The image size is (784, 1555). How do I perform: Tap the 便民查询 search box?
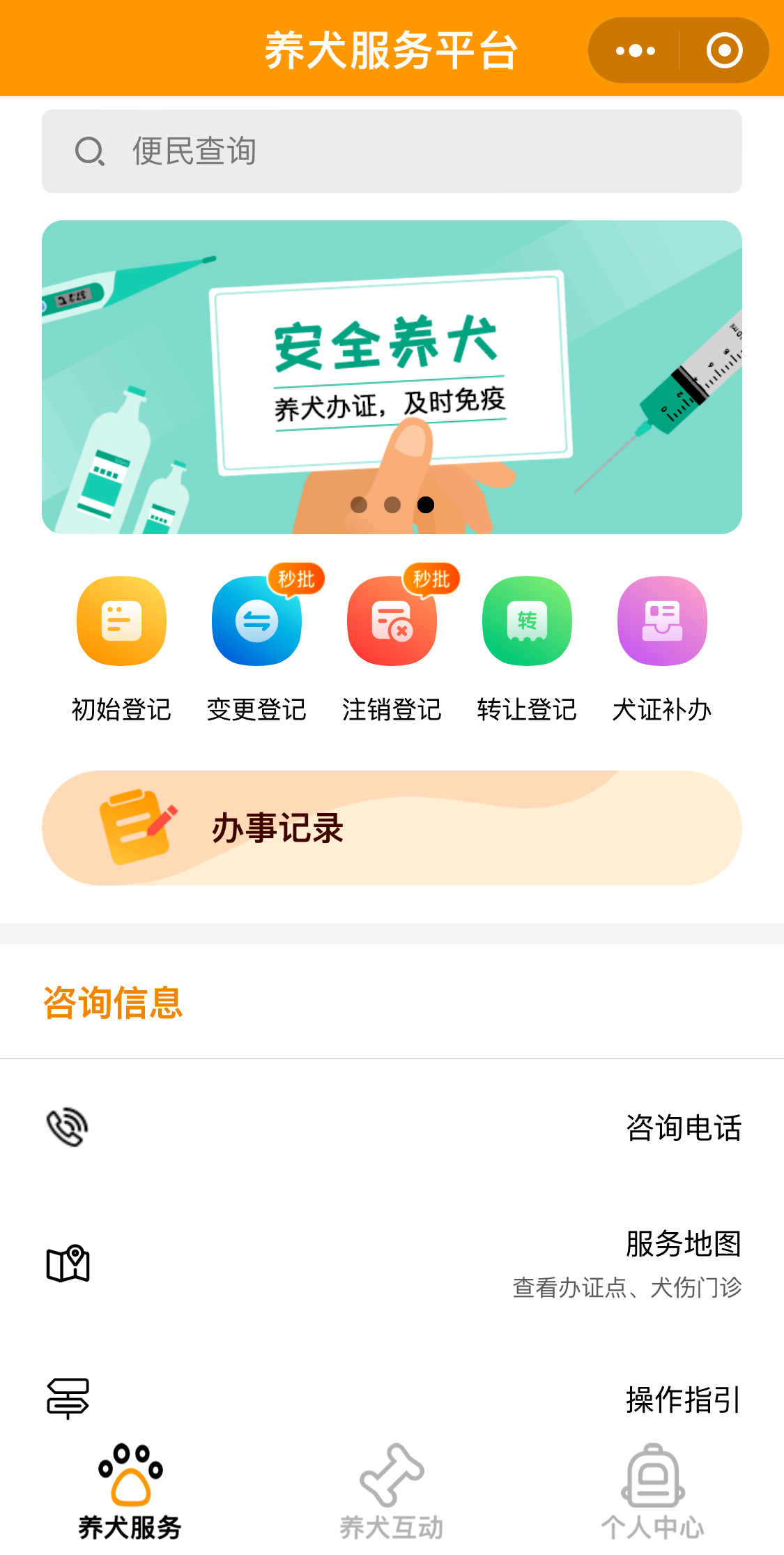point(392,151)
